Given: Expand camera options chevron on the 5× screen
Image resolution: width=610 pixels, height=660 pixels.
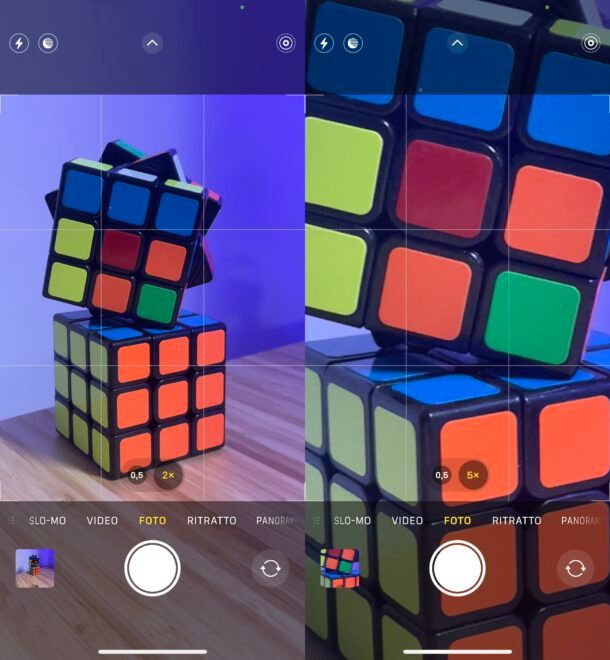Looking at the screenshot, I should coord(457,43).
